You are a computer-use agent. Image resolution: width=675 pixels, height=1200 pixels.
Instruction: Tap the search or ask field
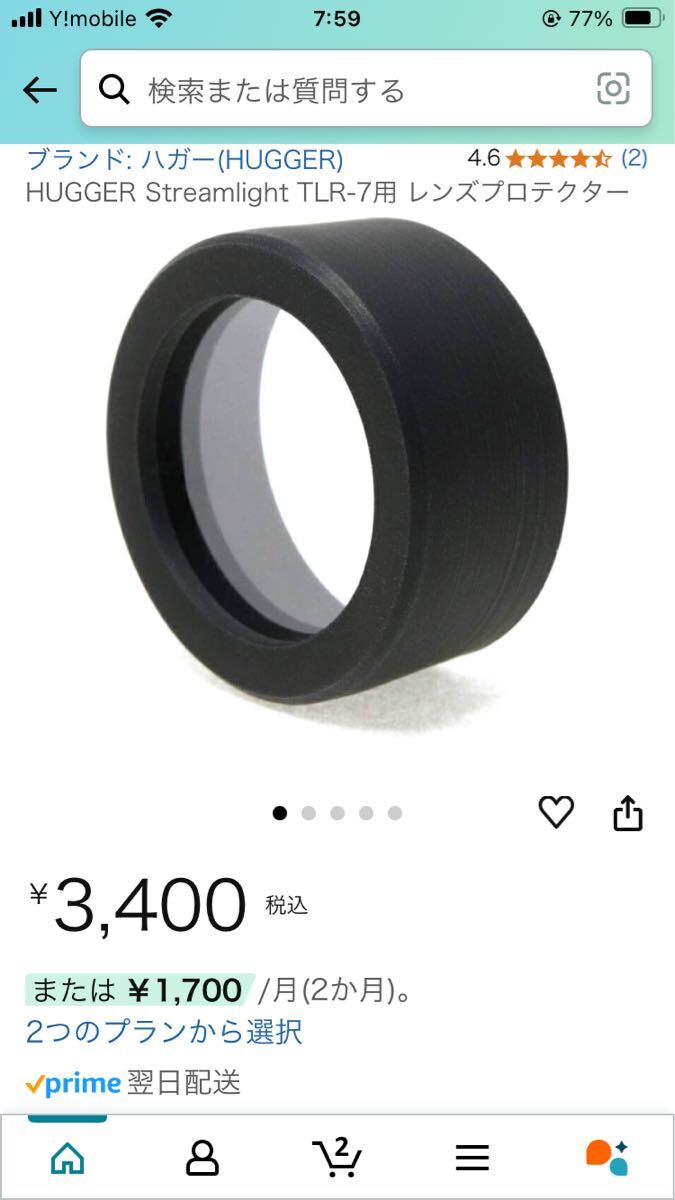[340, 90]
